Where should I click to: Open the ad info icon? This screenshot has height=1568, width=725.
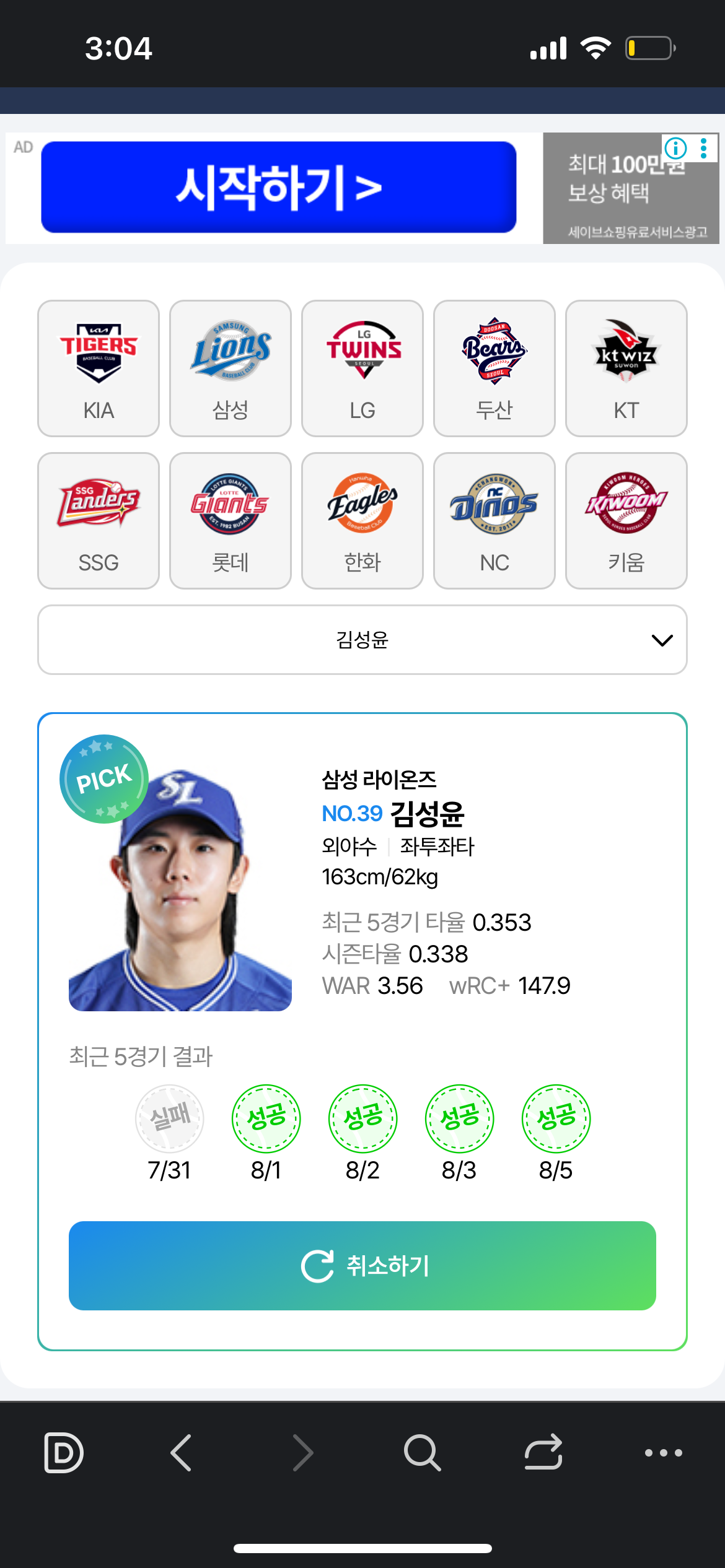pyautogui.click(x=675, y=148)
